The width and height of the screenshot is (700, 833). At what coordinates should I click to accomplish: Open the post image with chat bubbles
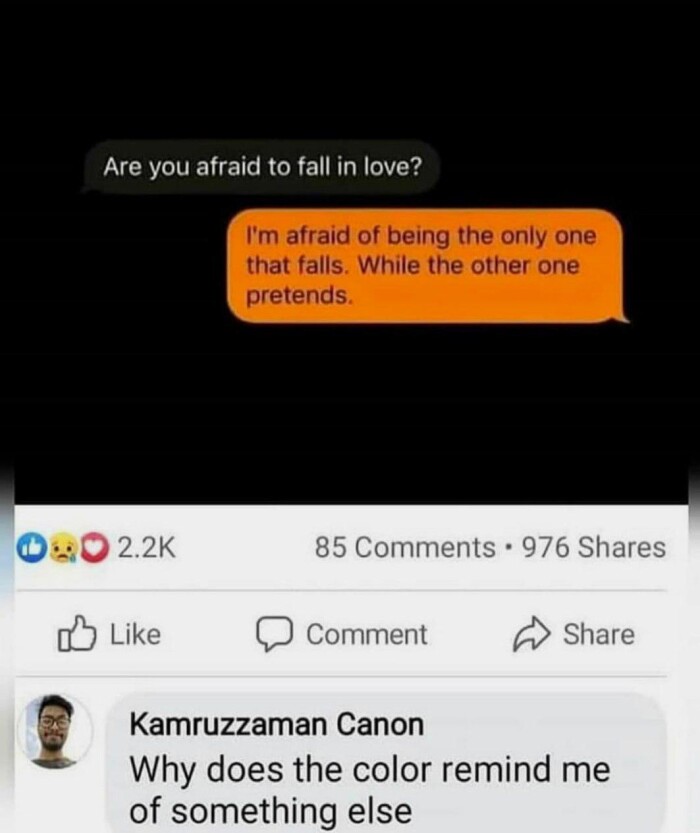350,260
